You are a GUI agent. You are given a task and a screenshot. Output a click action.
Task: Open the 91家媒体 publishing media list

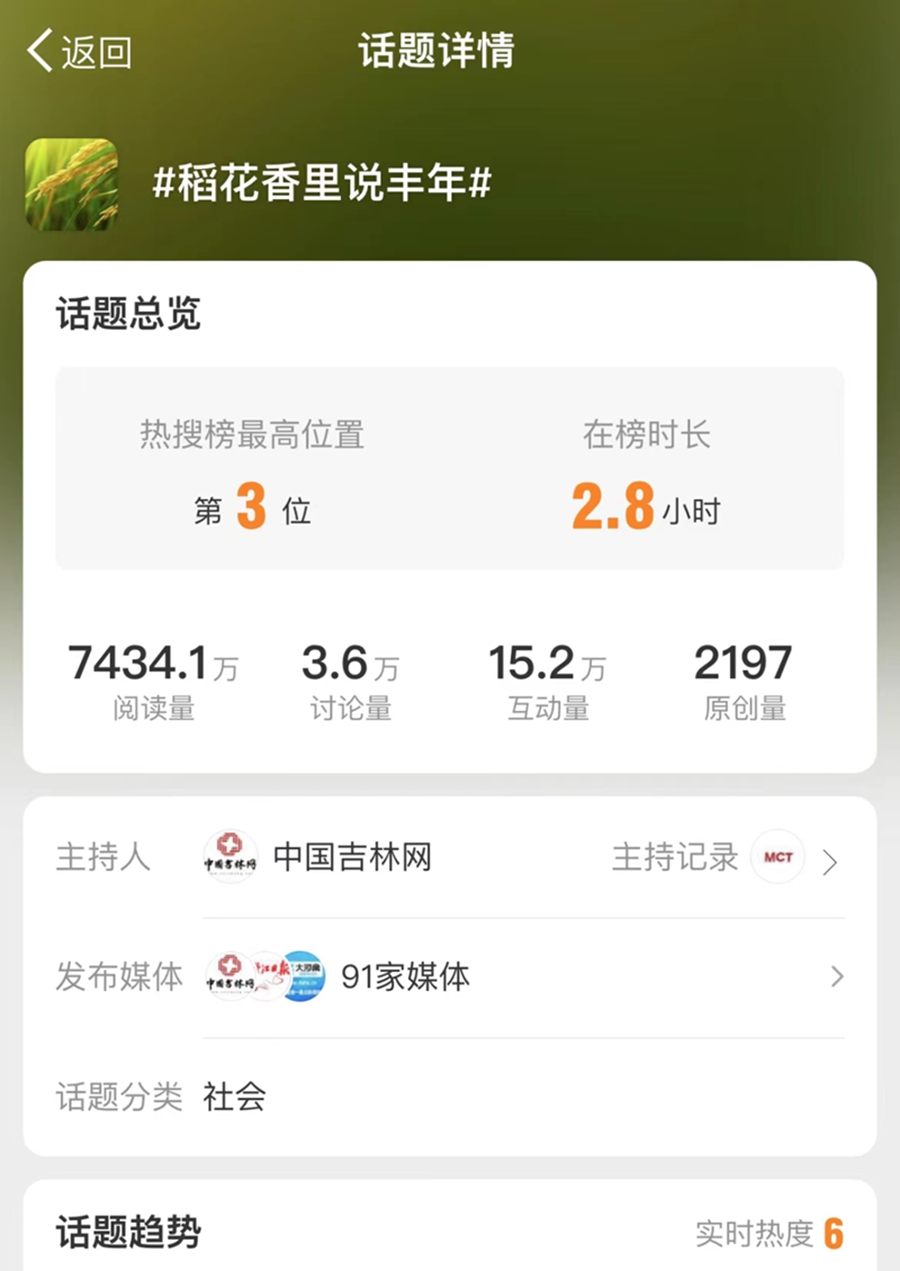click(405, 976)
